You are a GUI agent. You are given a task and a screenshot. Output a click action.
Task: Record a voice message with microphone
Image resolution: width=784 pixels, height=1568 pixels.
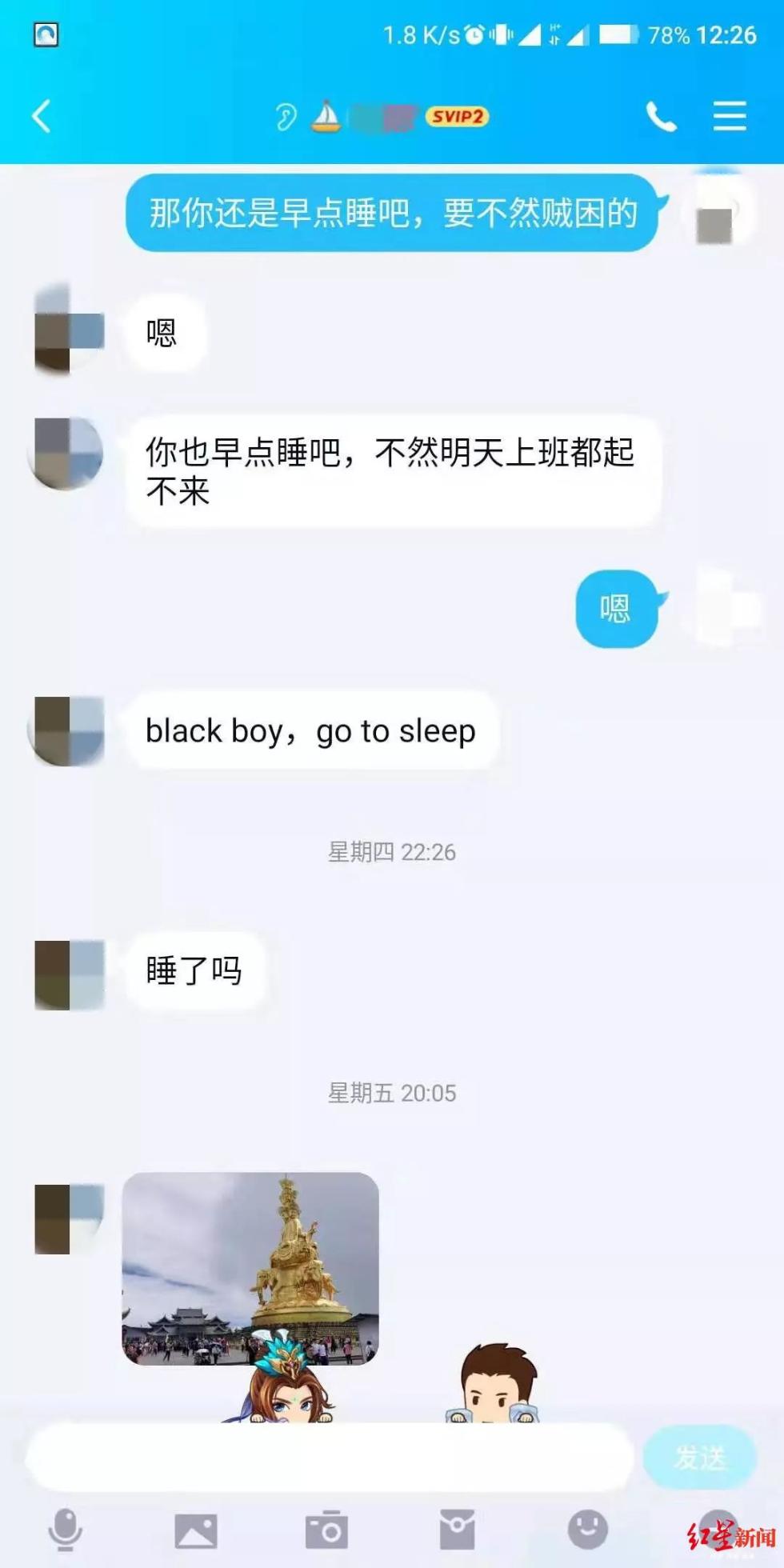click(x=66, y=1530)
